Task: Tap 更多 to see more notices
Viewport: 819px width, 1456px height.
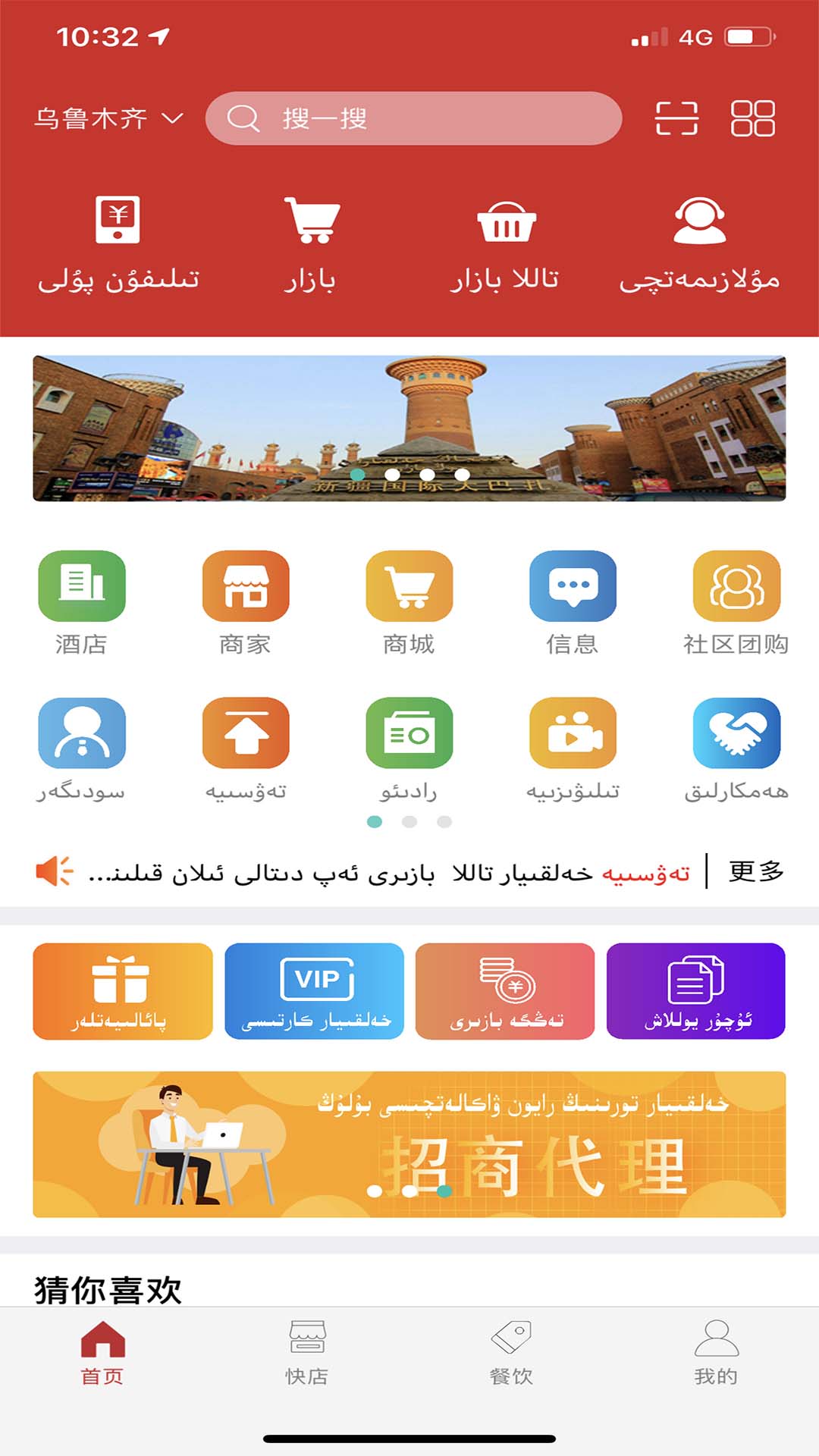Action: pyautogui.click(x=756, y=871)
